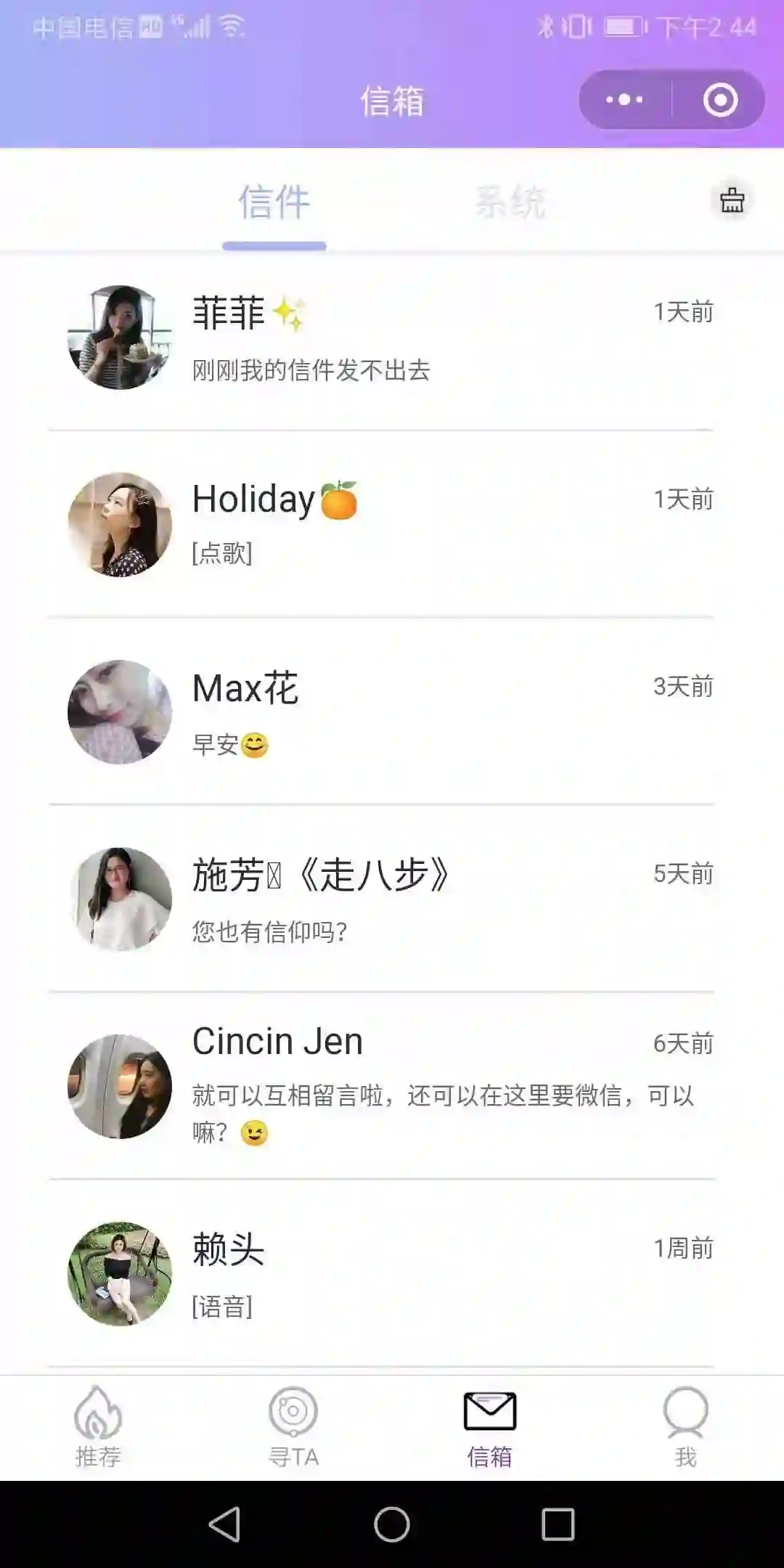Select the 信件 tab
This screenshot has width=784, height=1568.
tap(274, 203)
